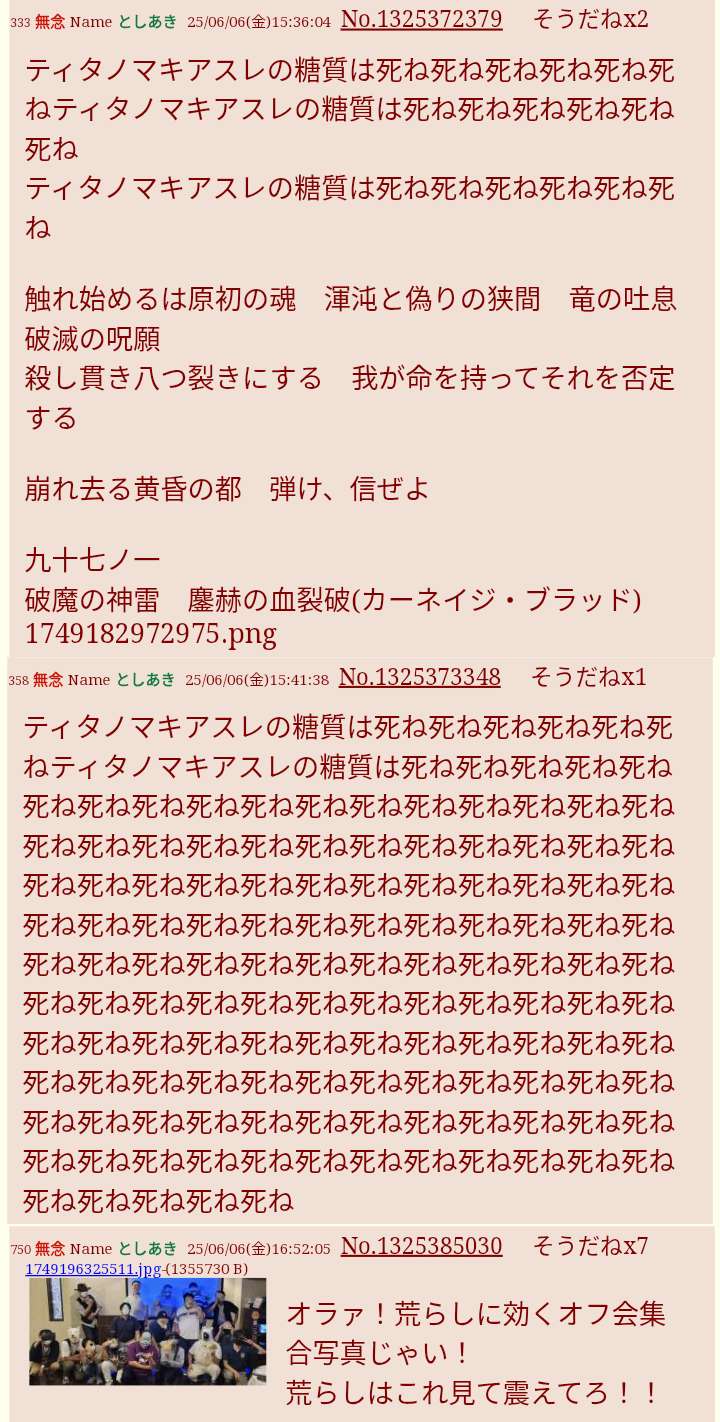The width and height of the screenshot is (720, 1422).
Task: Tap そうだねx1 on post 1325373348
Action: point(588,677)
